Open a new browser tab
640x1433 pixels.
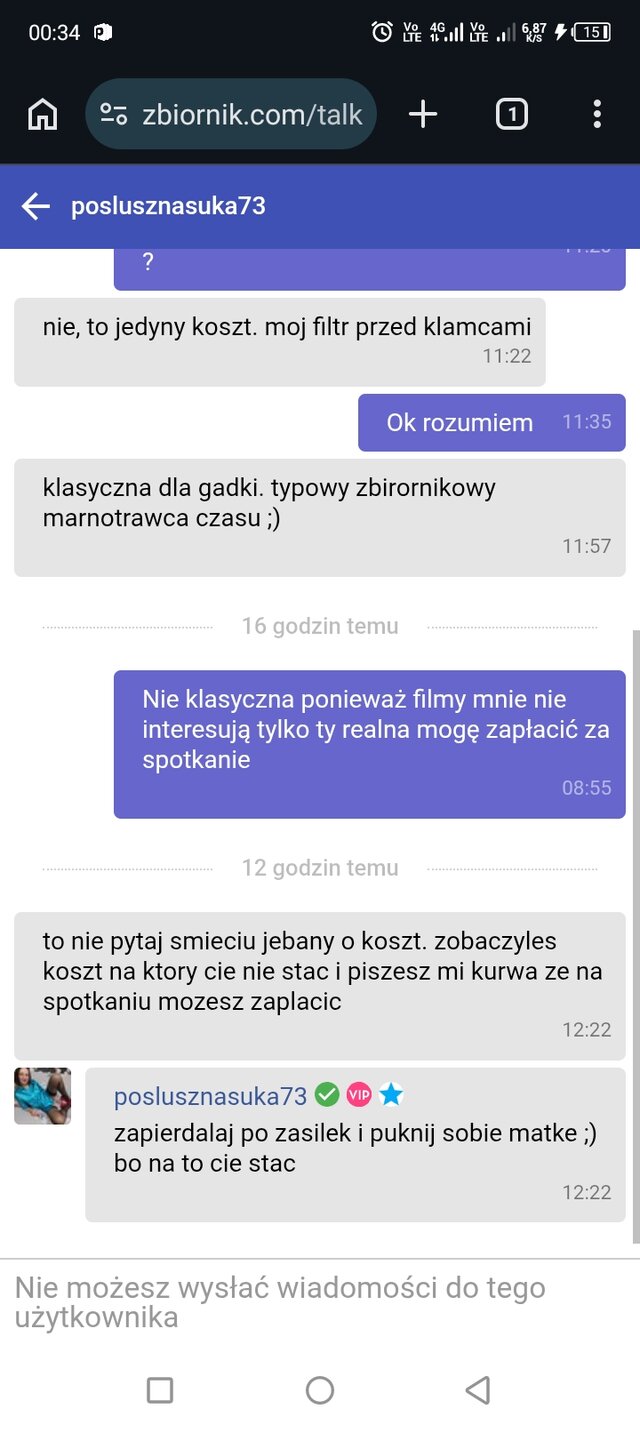[x=423, y=115]
